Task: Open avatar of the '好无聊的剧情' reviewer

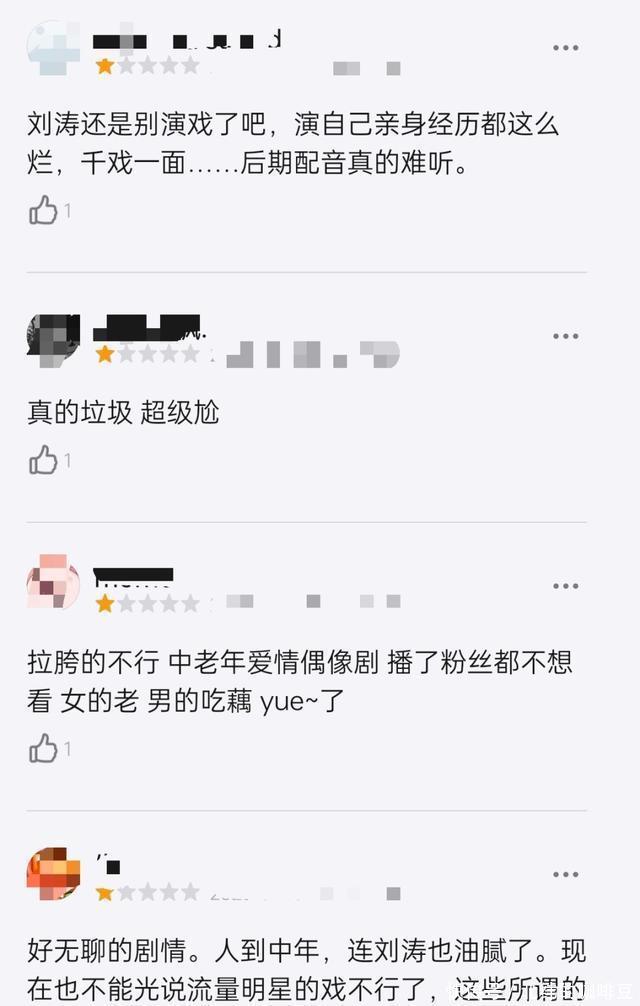Action: tap(52, 873)
